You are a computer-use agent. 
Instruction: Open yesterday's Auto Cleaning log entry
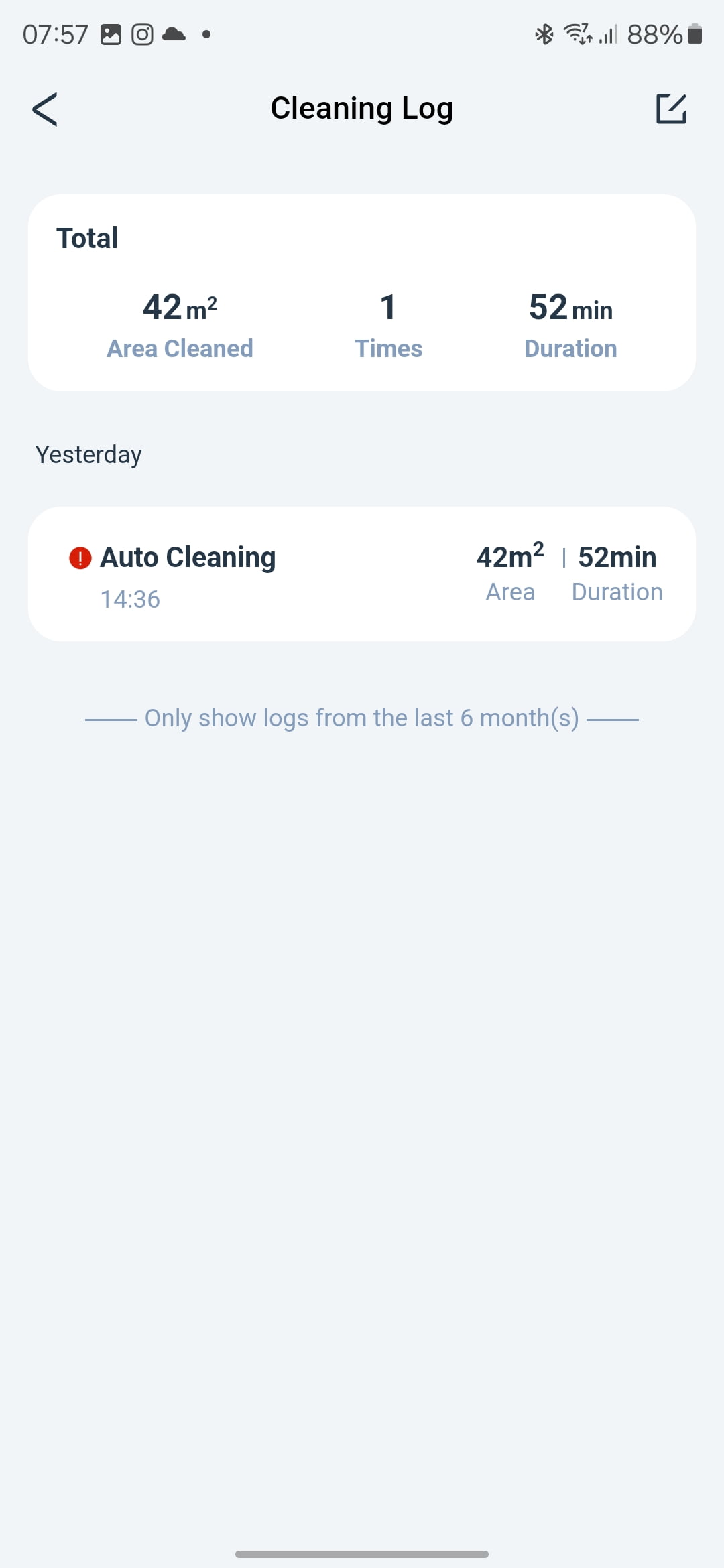(362, 574)
